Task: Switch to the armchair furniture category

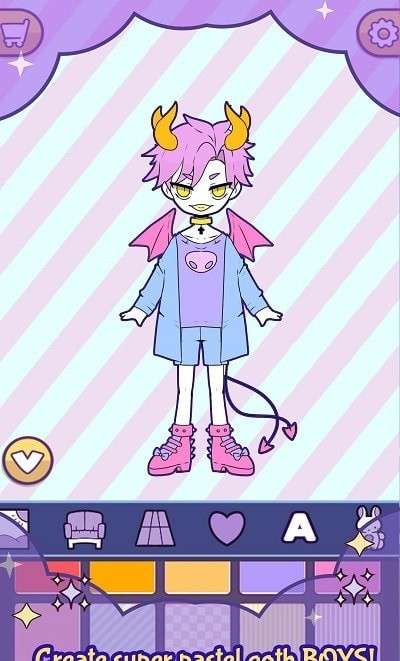Action: click(84, 529)
